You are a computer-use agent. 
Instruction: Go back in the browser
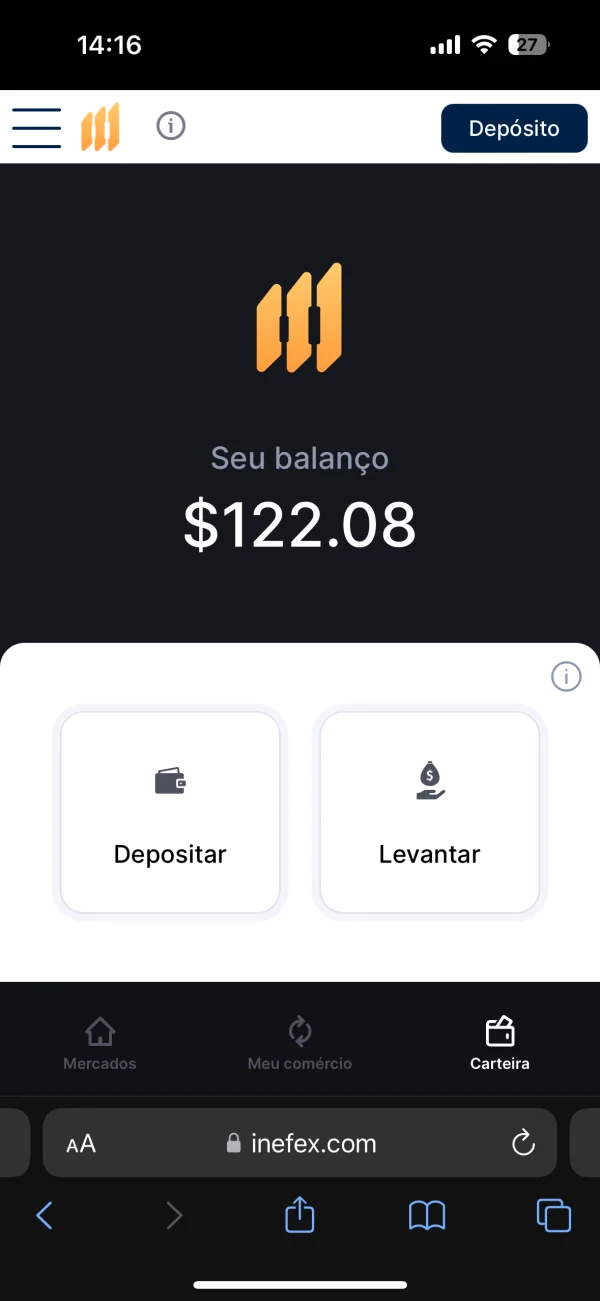click(44, 1215)
